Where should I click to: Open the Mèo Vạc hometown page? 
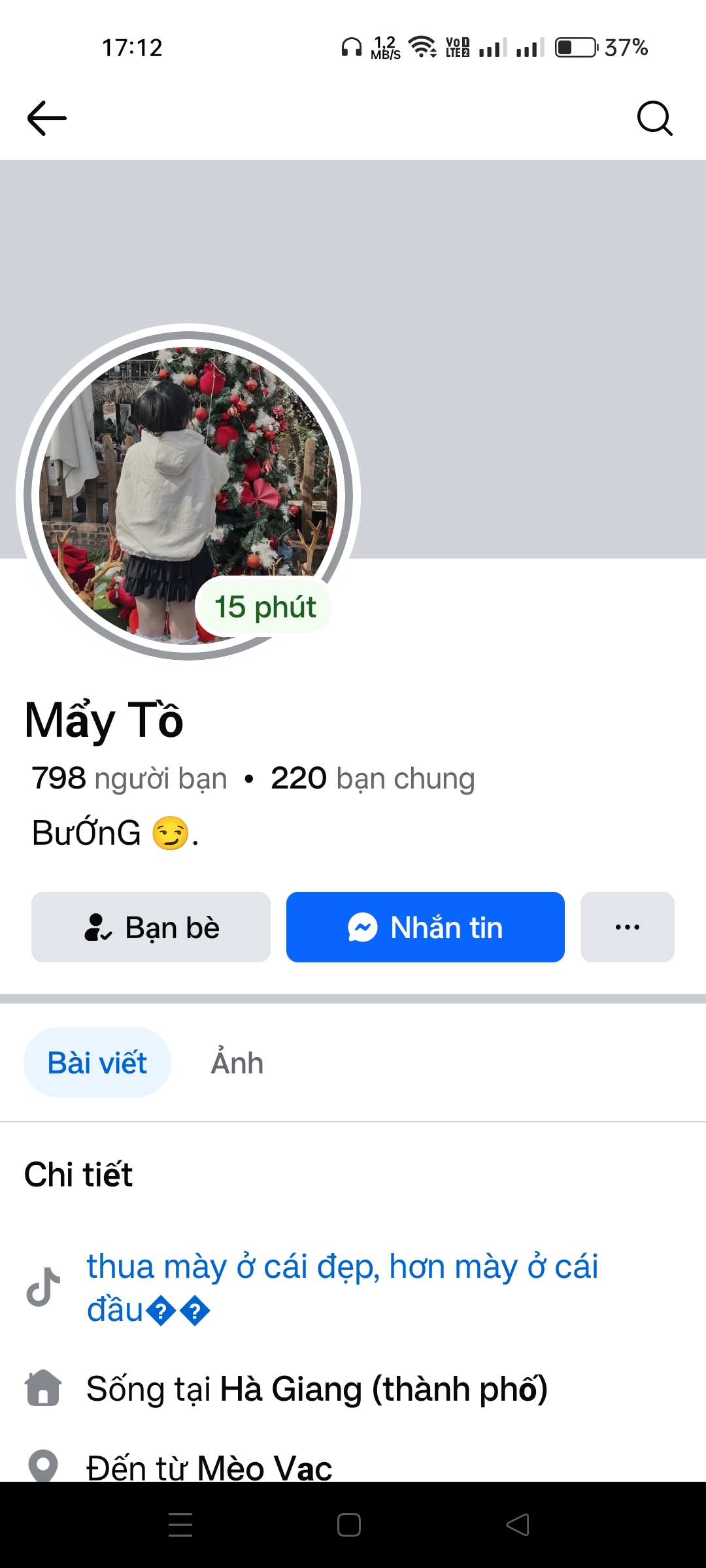[x=264, y=1468]
